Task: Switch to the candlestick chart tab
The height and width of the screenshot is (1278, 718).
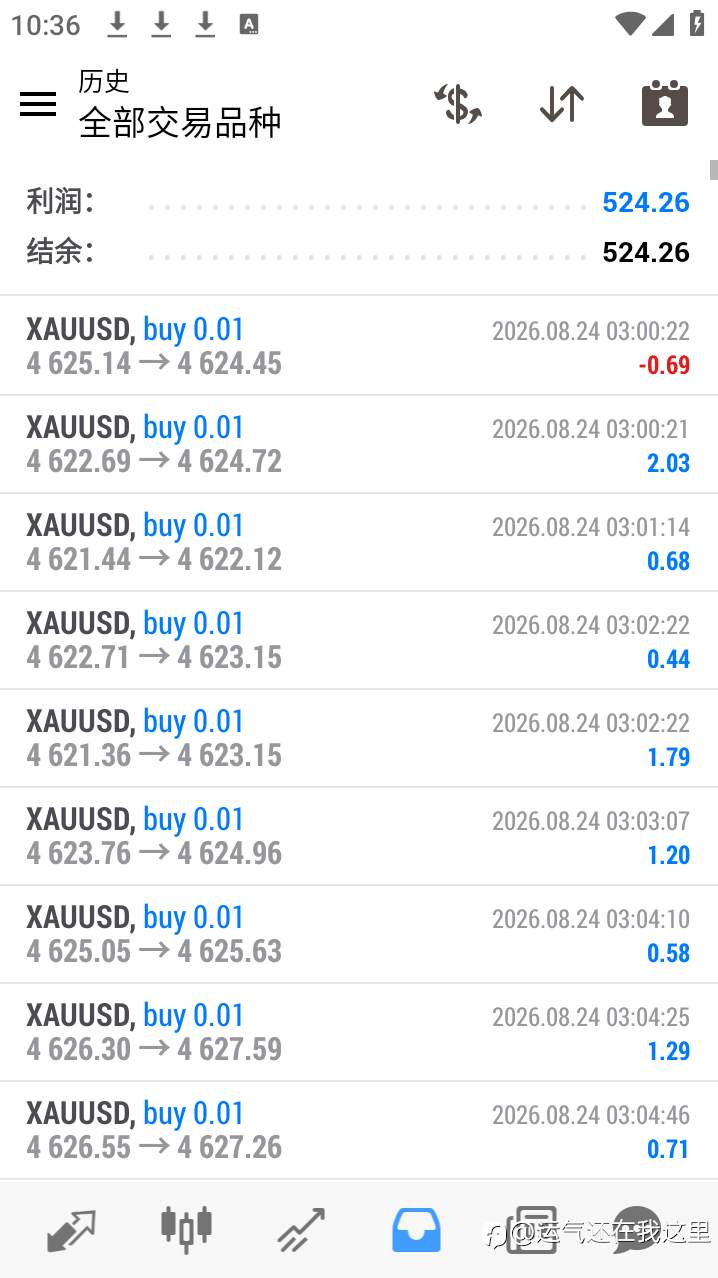Action: click(186, 1229)
